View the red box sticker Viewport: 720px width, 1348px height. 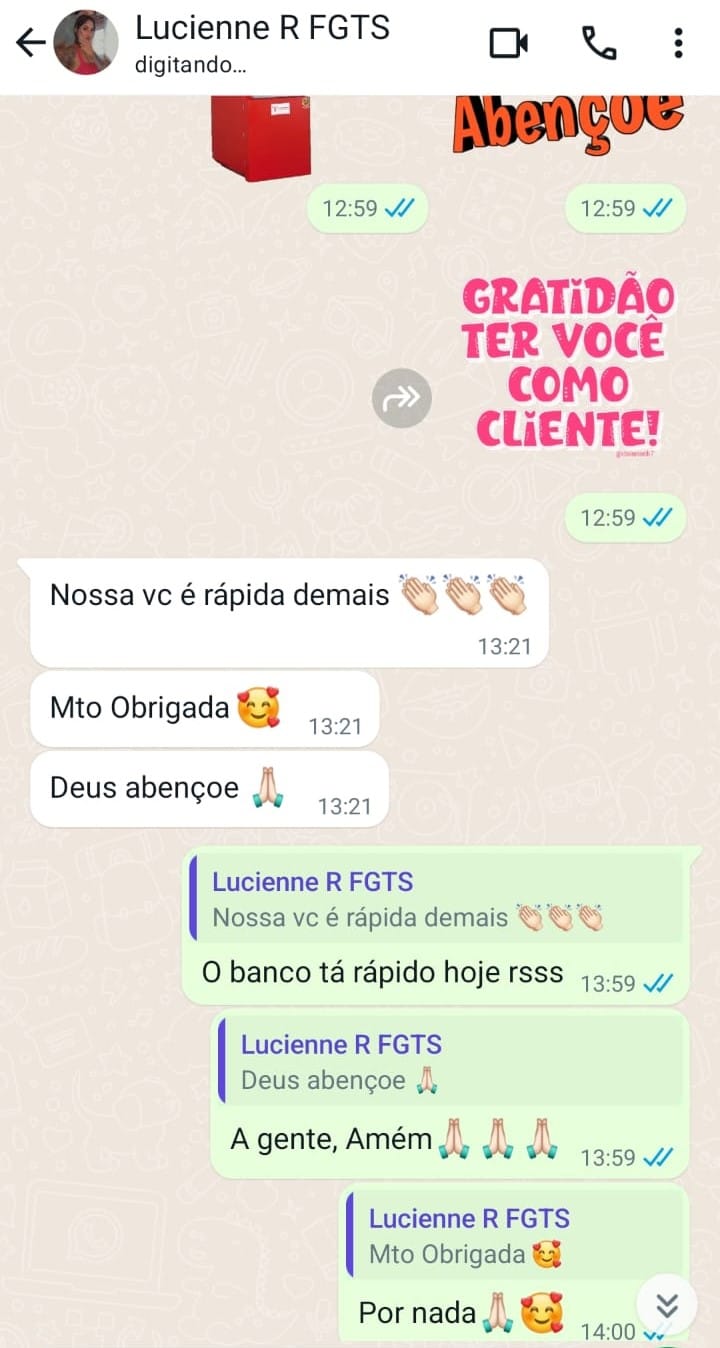tap(261, 138)
